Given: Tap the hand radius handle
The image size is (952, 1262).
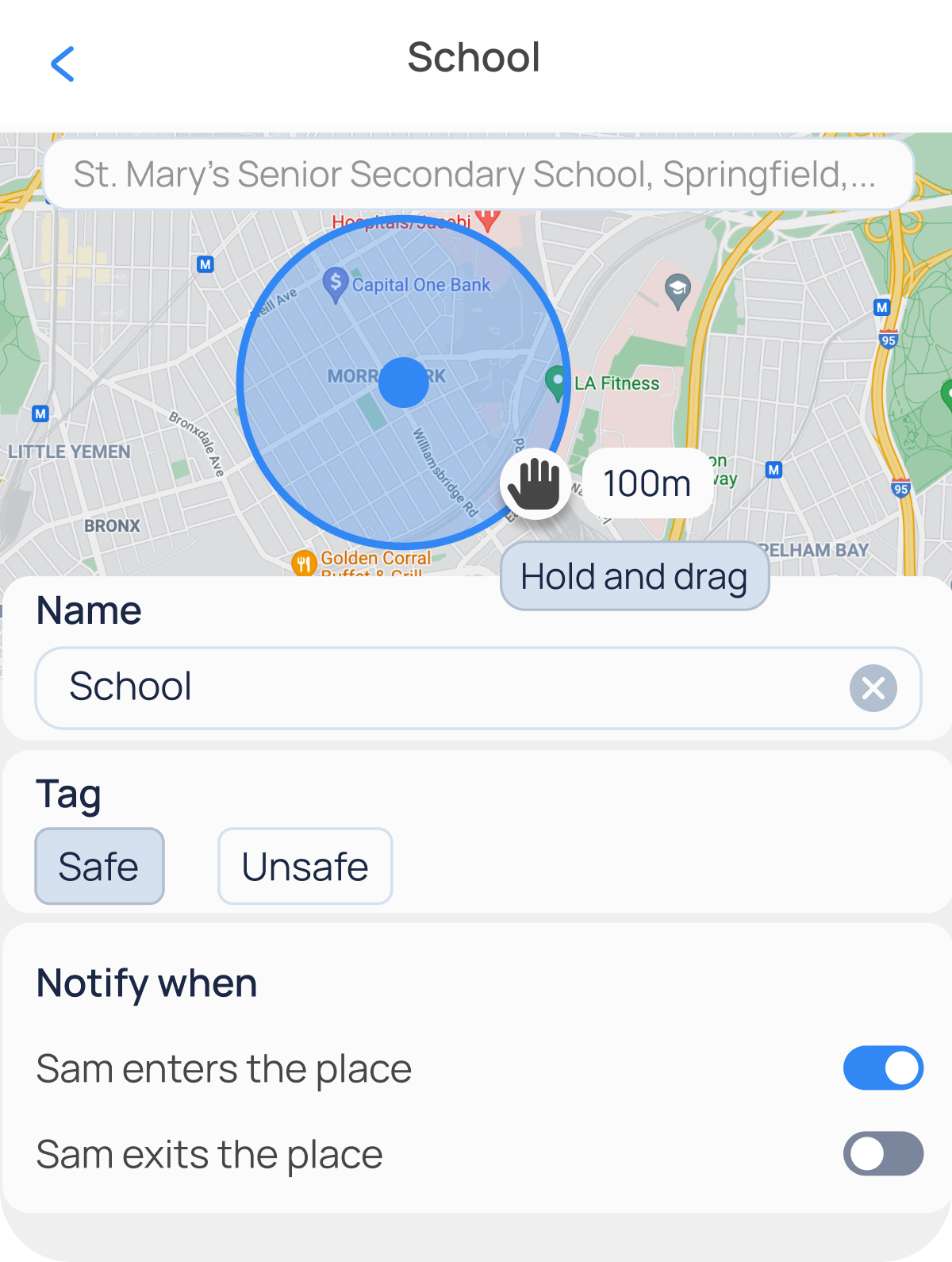Looking at the screenshot, I should click(535, 483).
